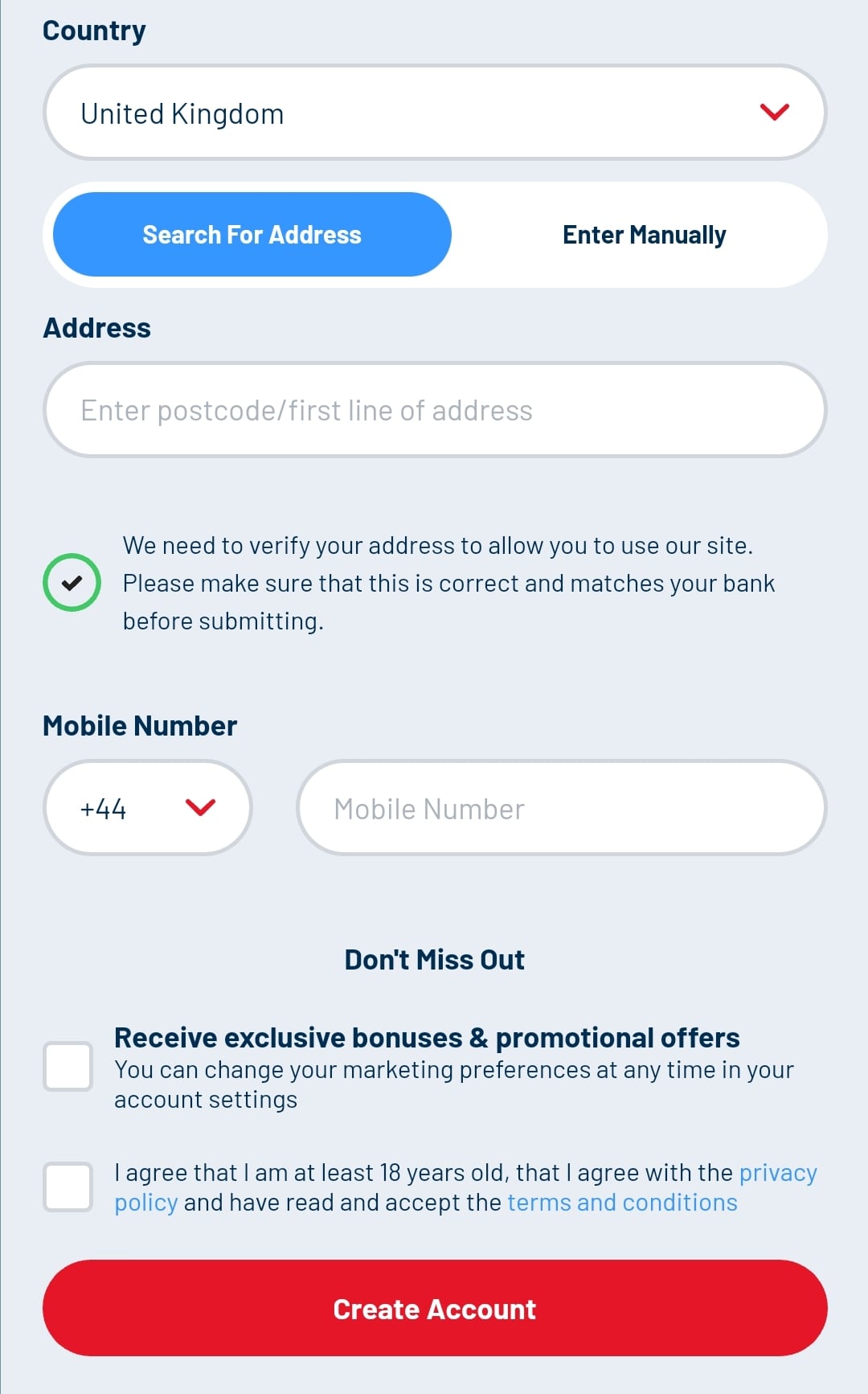Check the 18 years old agreement box
Screen dimensions: 868x1394
tap(68, 1186)
